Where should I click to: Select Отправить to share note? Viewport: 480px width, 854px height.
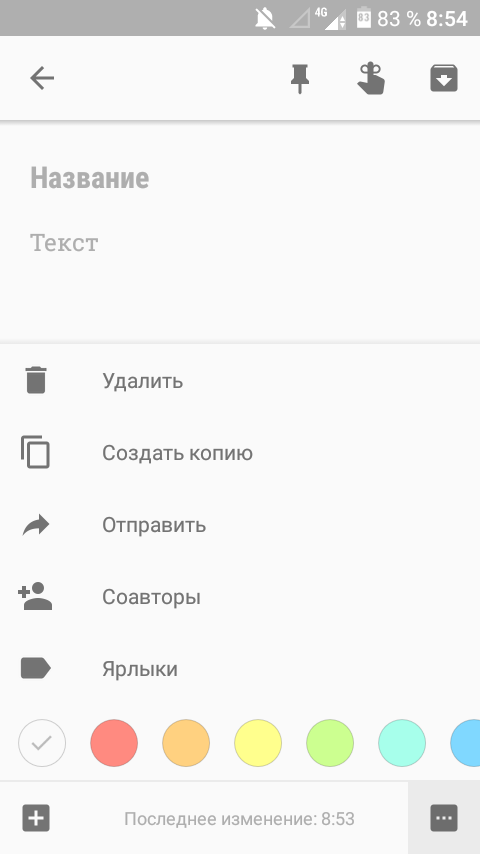(240, 524)
